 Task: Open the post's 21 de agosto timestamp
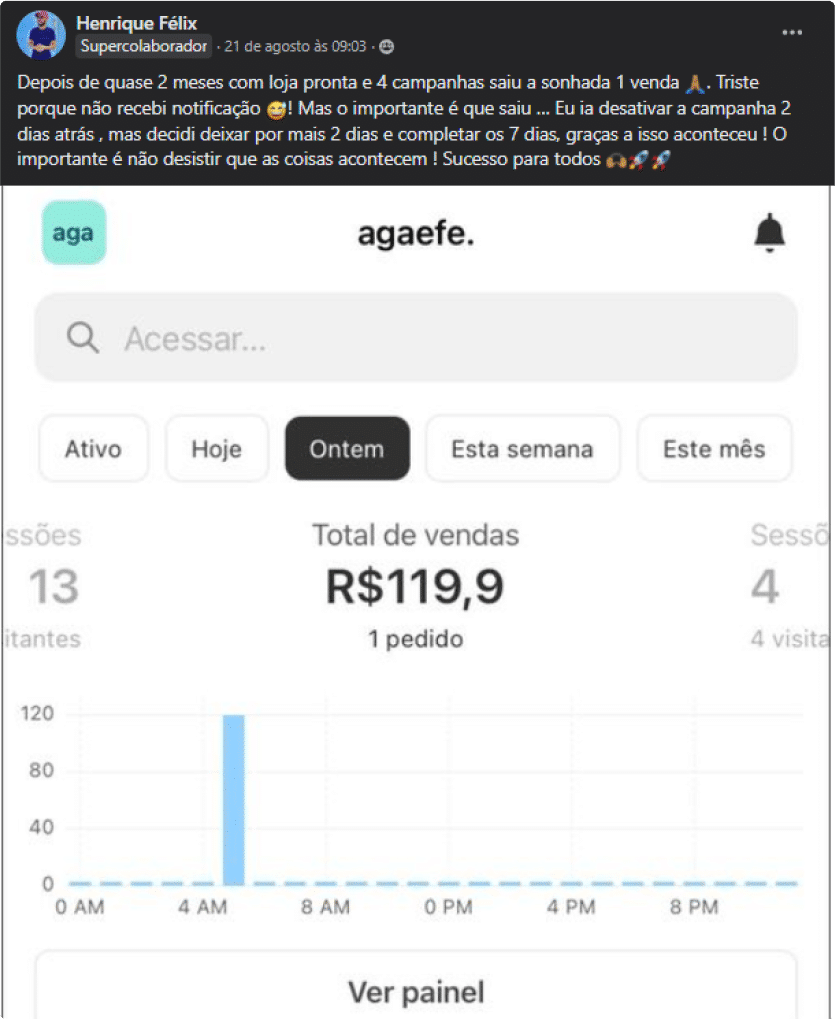[x=295, y=47]
